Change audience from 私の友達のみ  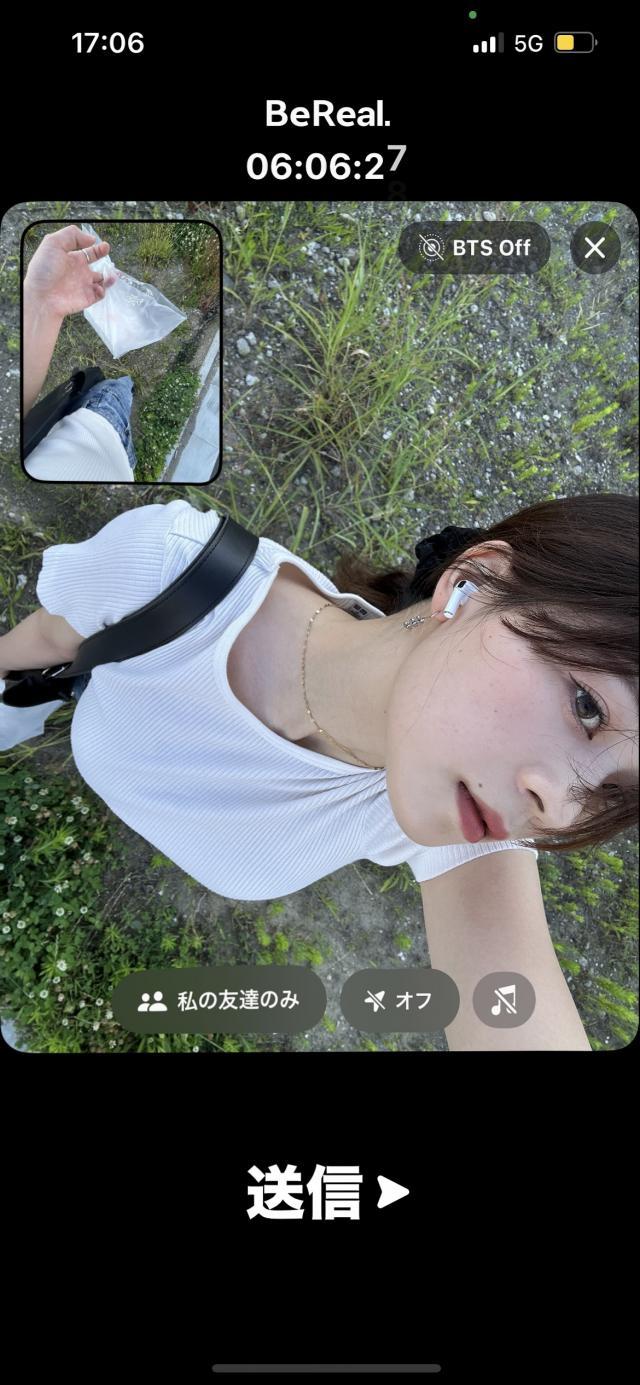point(219,1000)
